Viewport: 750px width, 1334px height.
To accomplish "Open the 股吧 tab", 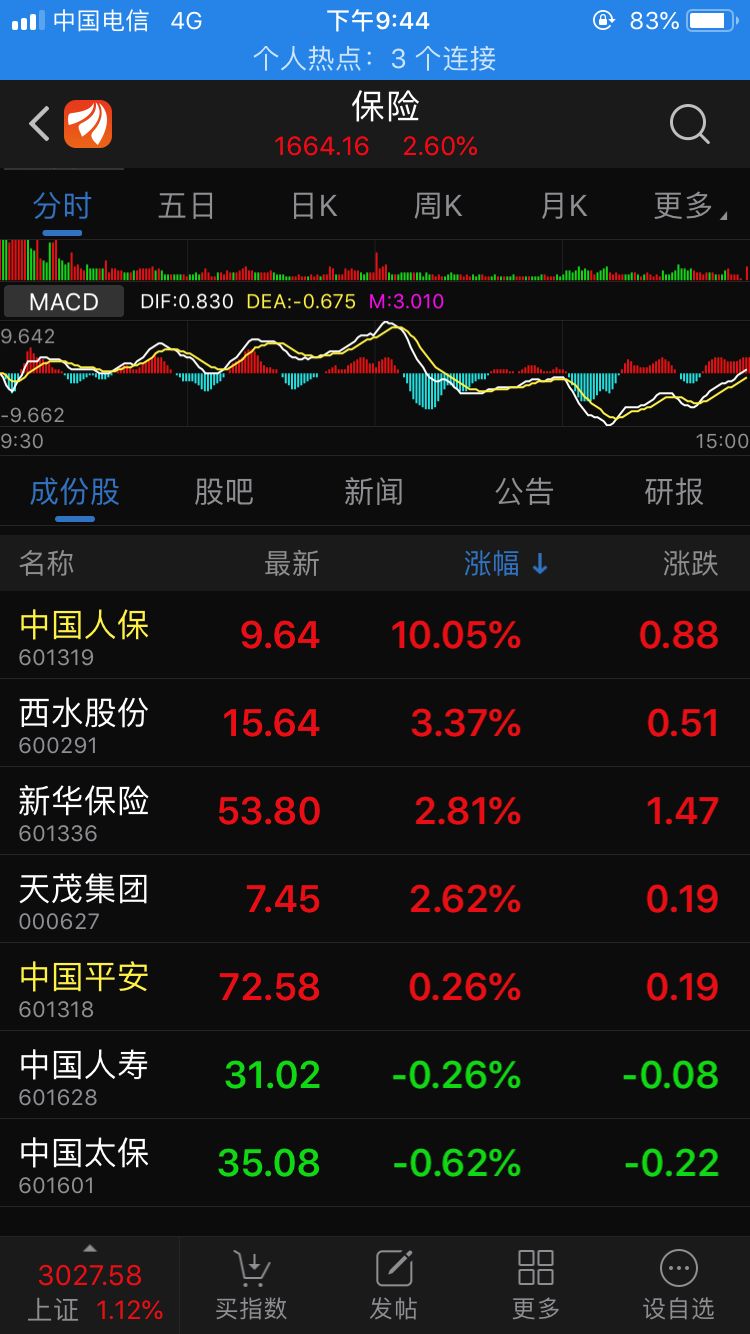I will point(223,491).
